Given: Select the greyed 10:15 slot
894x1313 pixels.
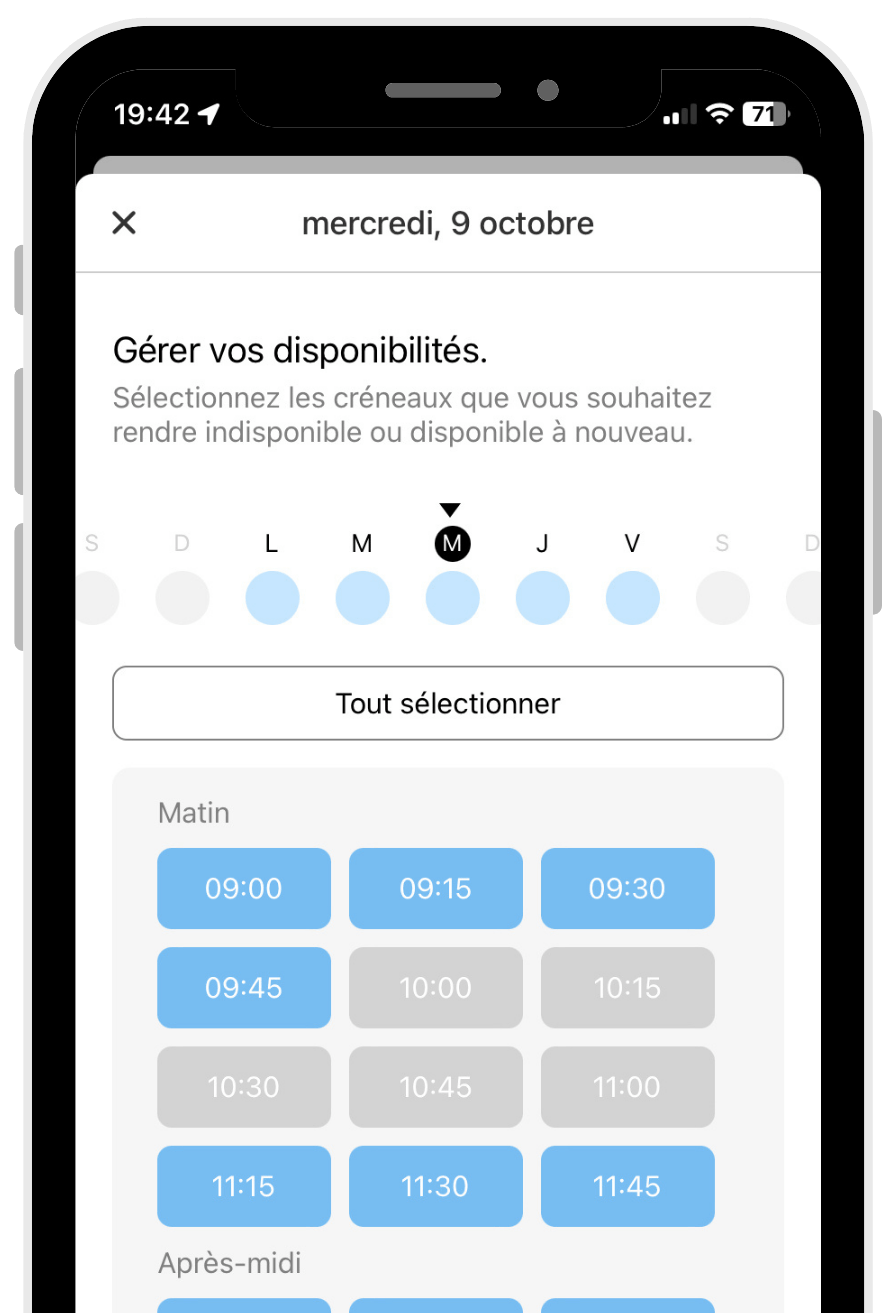Looking at the screenshot, I should pyautogui.click(x=627, y=987).
